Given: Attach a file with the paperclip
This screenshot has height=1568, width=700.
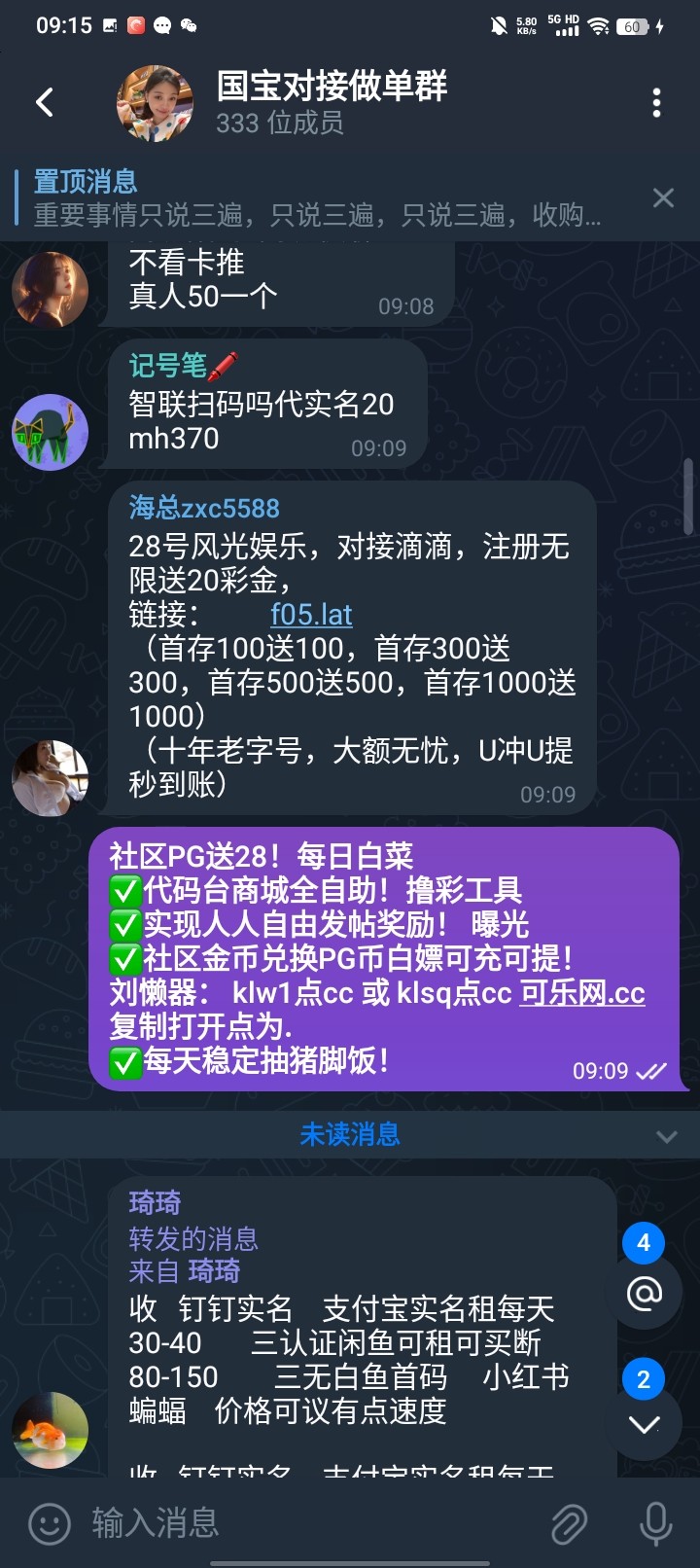Looking at the screenshot, I should [569, 1523].
